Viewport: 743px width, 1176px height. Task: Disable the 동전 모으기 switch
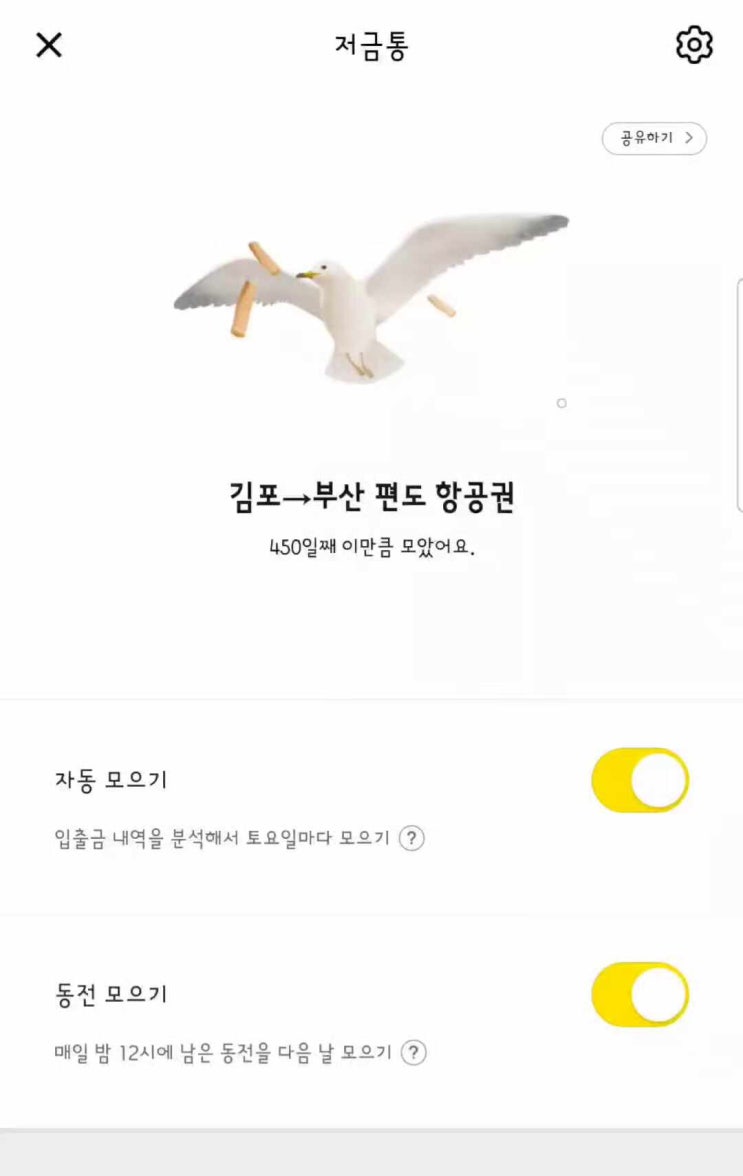(x=641, y=995)
